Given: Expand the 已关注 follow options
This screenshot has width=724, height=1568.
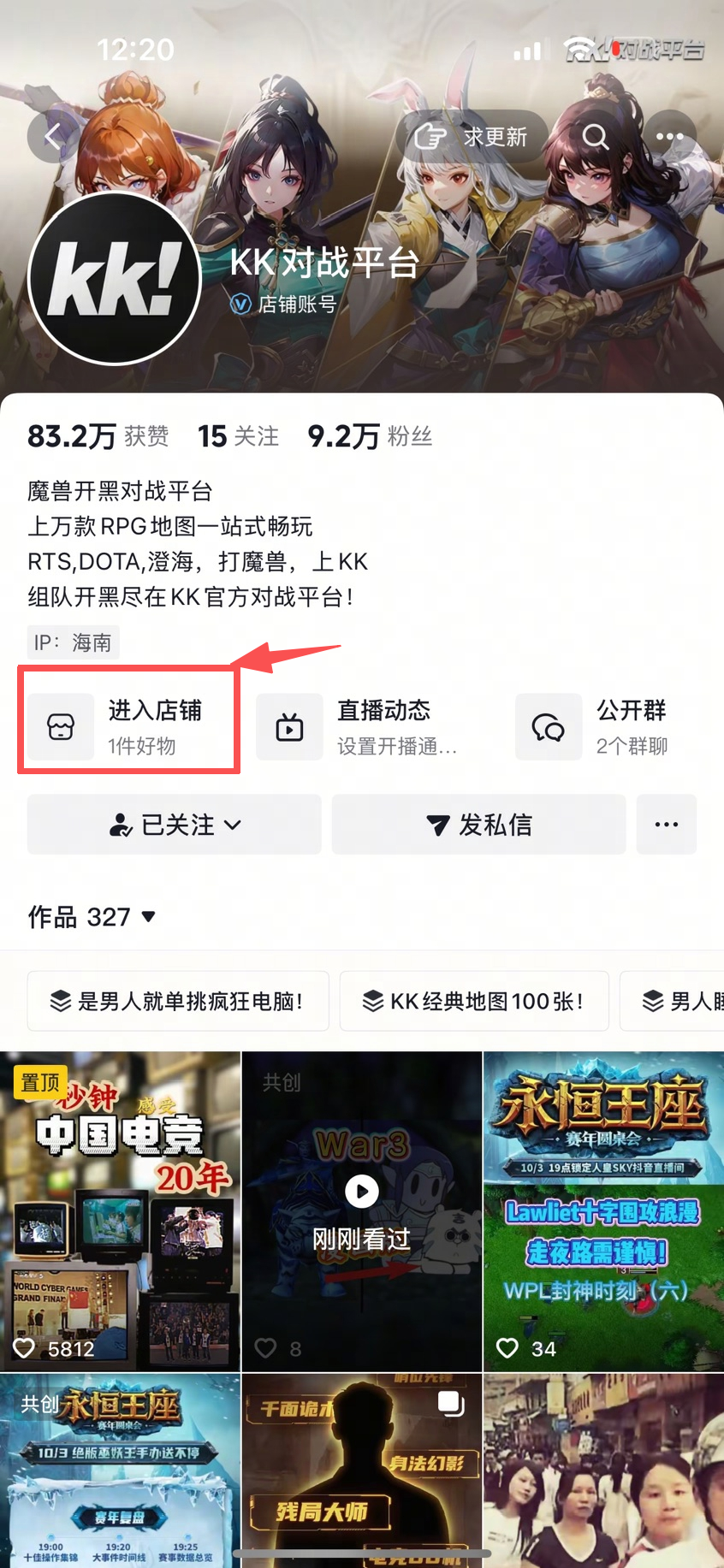Looking at the screenshot, I should click(x=175, y=825).
